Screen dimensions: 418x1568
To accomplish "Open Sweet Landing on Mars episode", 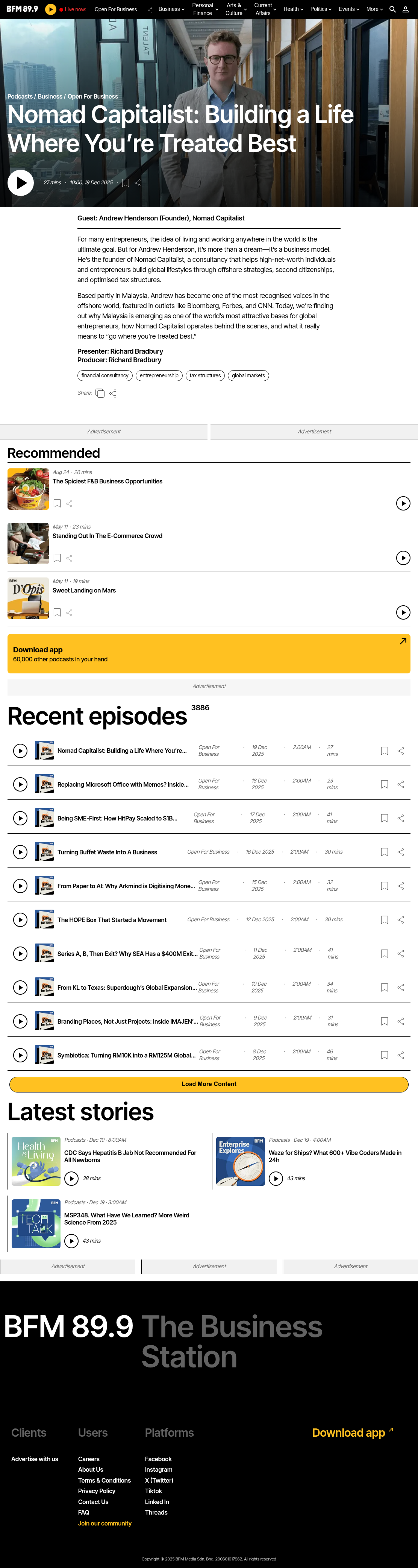I will pos(84,590).
